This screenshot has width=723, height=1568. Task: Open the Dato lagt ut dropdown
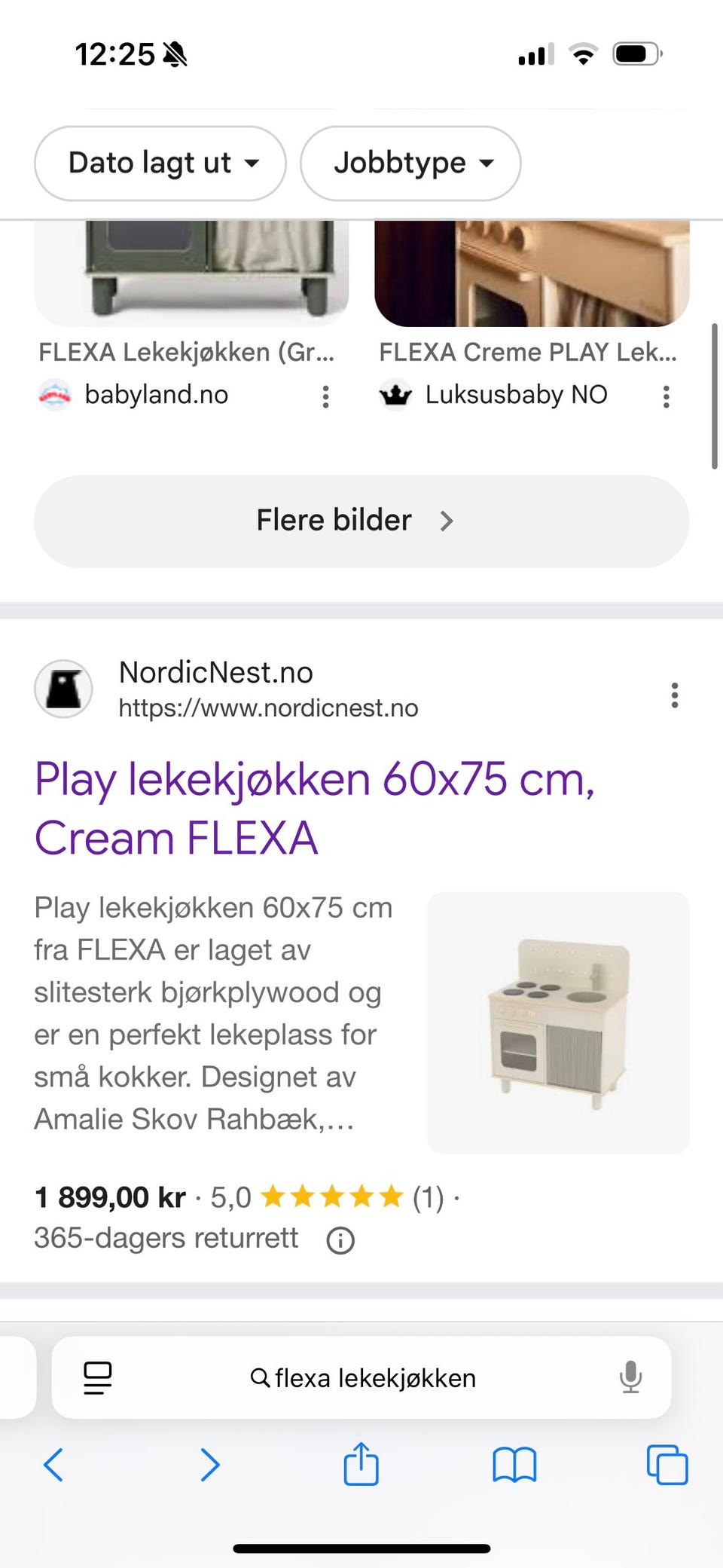coord(160,164)
